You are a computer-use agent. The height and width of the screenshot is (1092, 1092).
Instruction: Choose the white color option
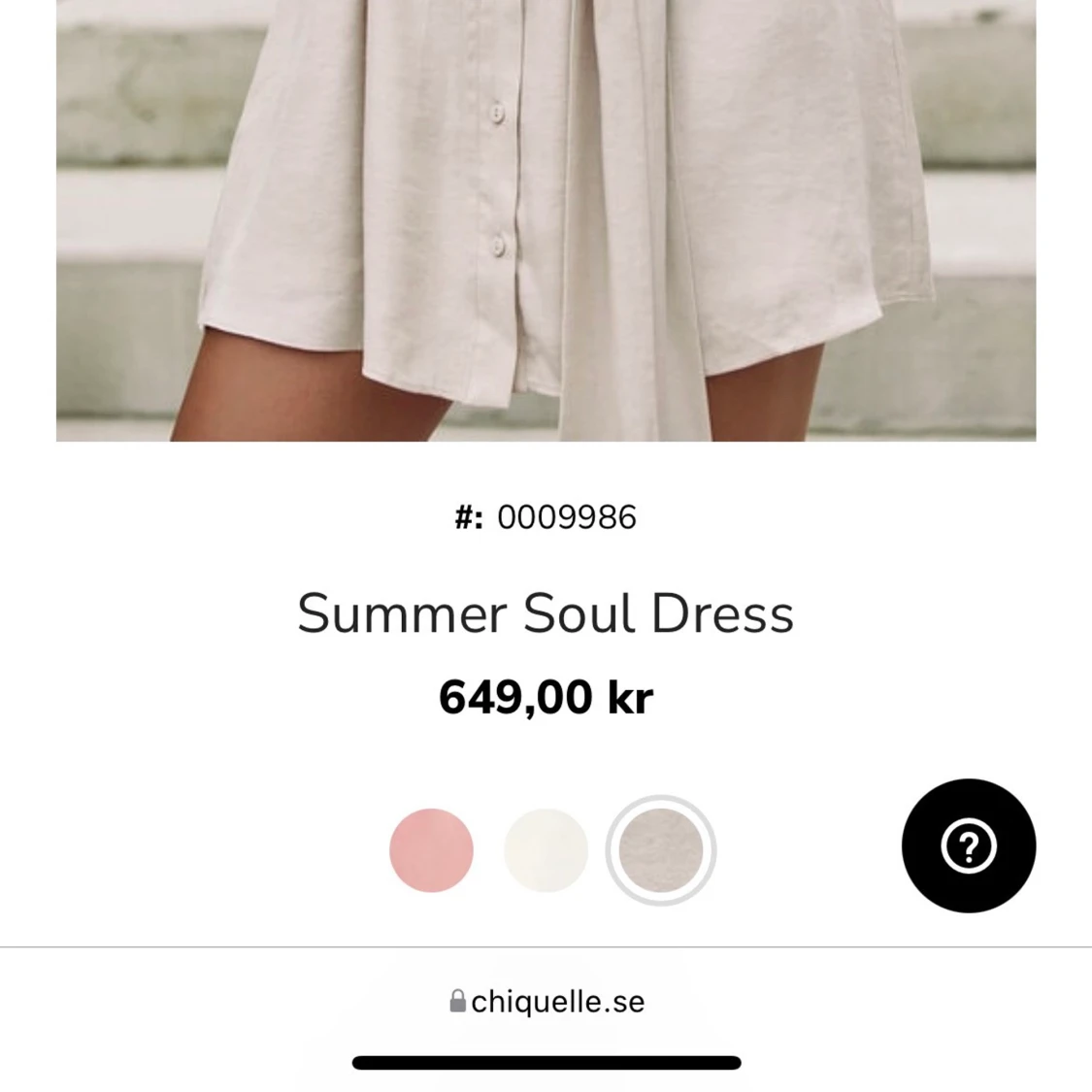coord(546,850)
